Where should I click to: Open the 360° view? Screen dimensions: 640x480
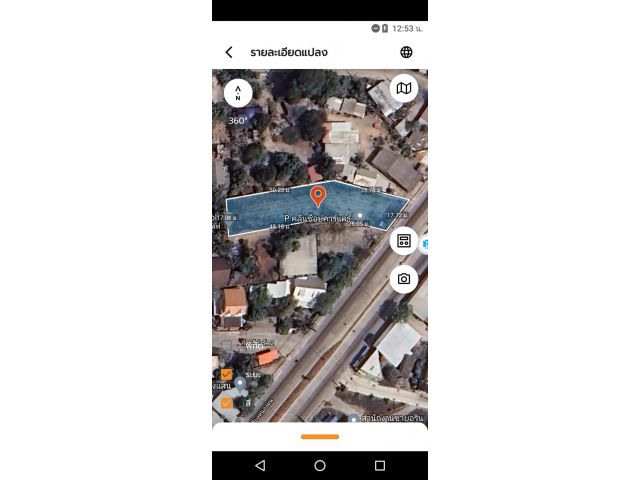(238, 121)
